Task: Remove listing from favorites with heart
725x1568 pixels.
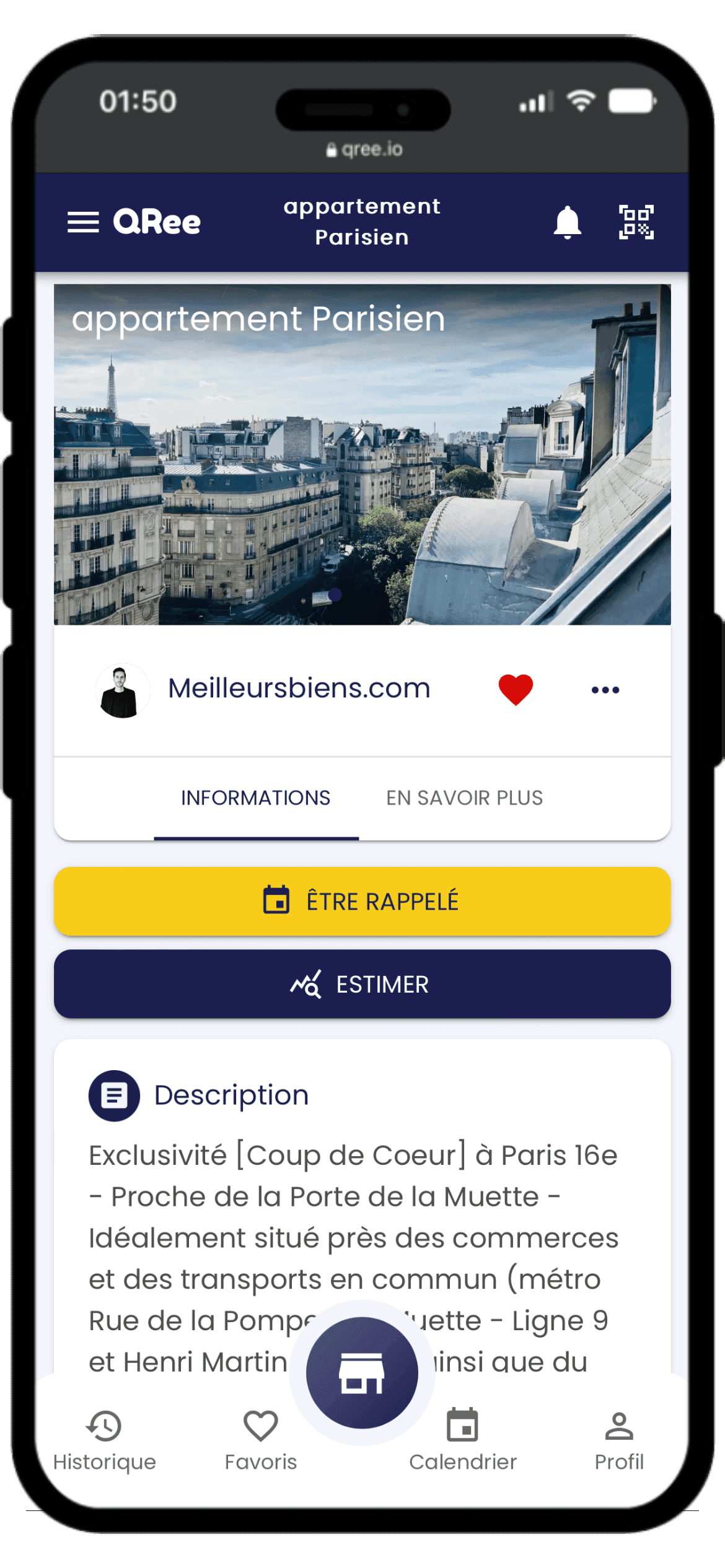Action: pos(516,689)
